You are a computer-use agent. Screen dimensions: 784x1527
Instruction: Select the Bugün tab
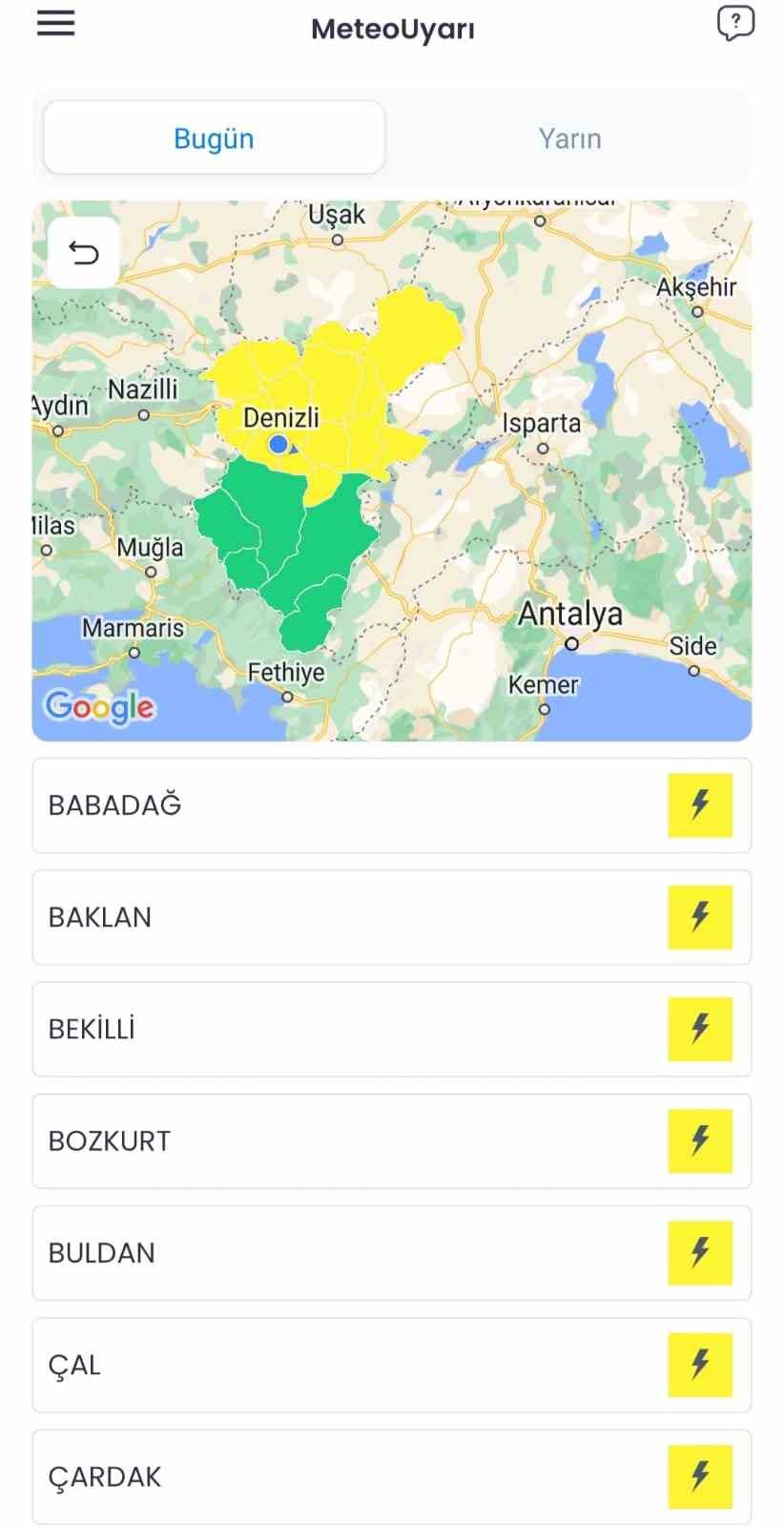coord(214,138)
